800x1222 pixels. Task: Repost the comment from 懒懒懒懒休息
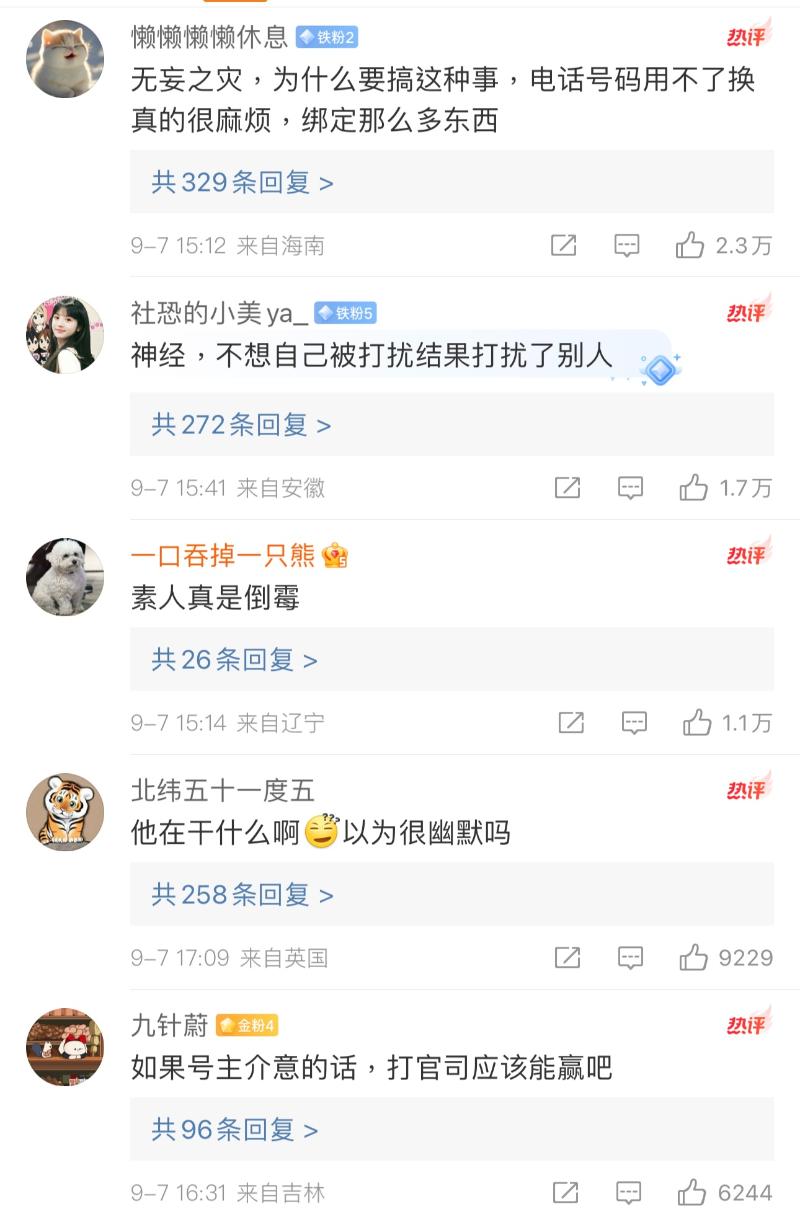tap(564, 245)
